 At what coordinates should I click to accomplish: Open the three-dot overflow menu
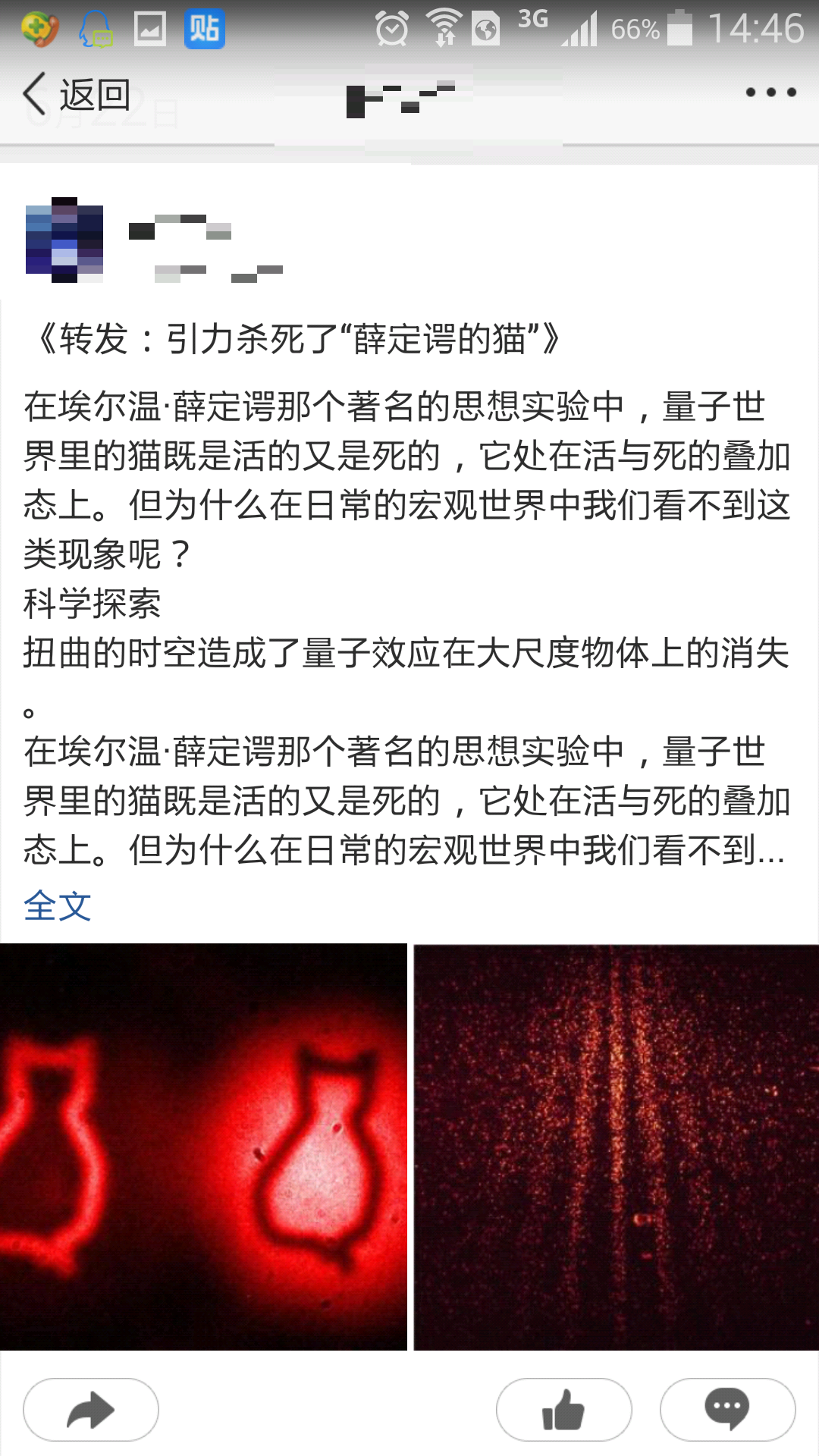(x=770, y=93)
